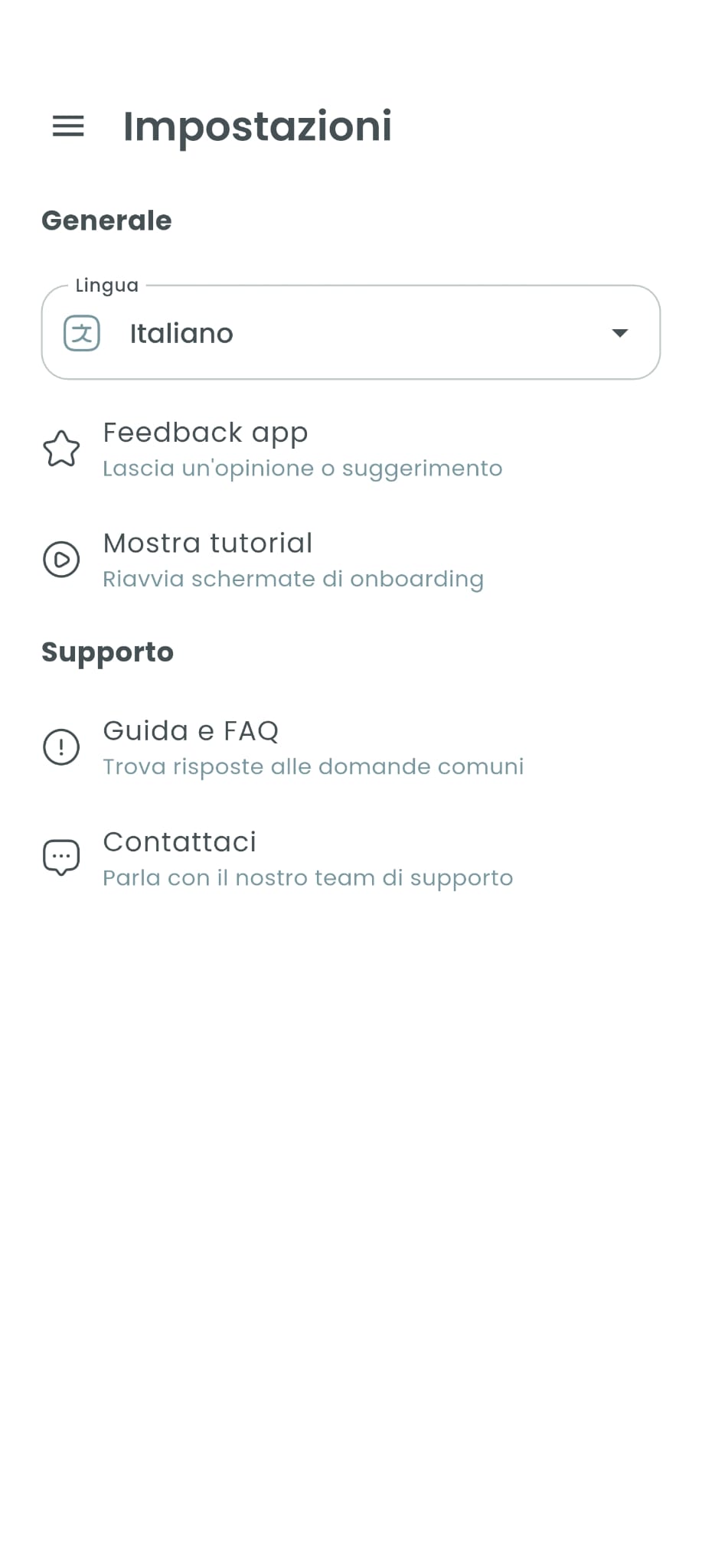This screenshot has width=702, height=1568.
Task: Click the Impostazioni page title
Action: pyautogui.click(x=256, y=126)
